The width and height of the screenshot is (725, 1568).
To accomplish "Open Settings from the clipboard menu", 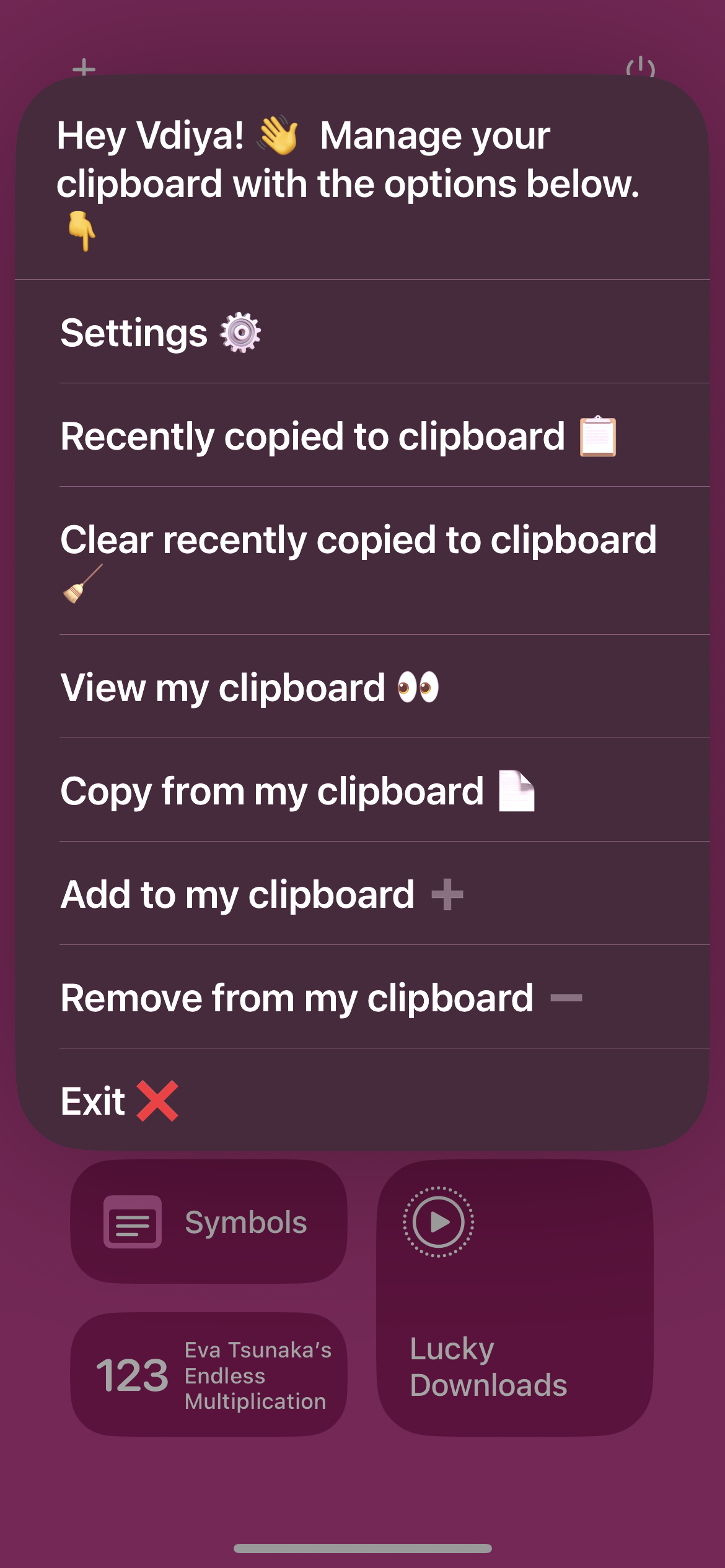I will [362, 333].
